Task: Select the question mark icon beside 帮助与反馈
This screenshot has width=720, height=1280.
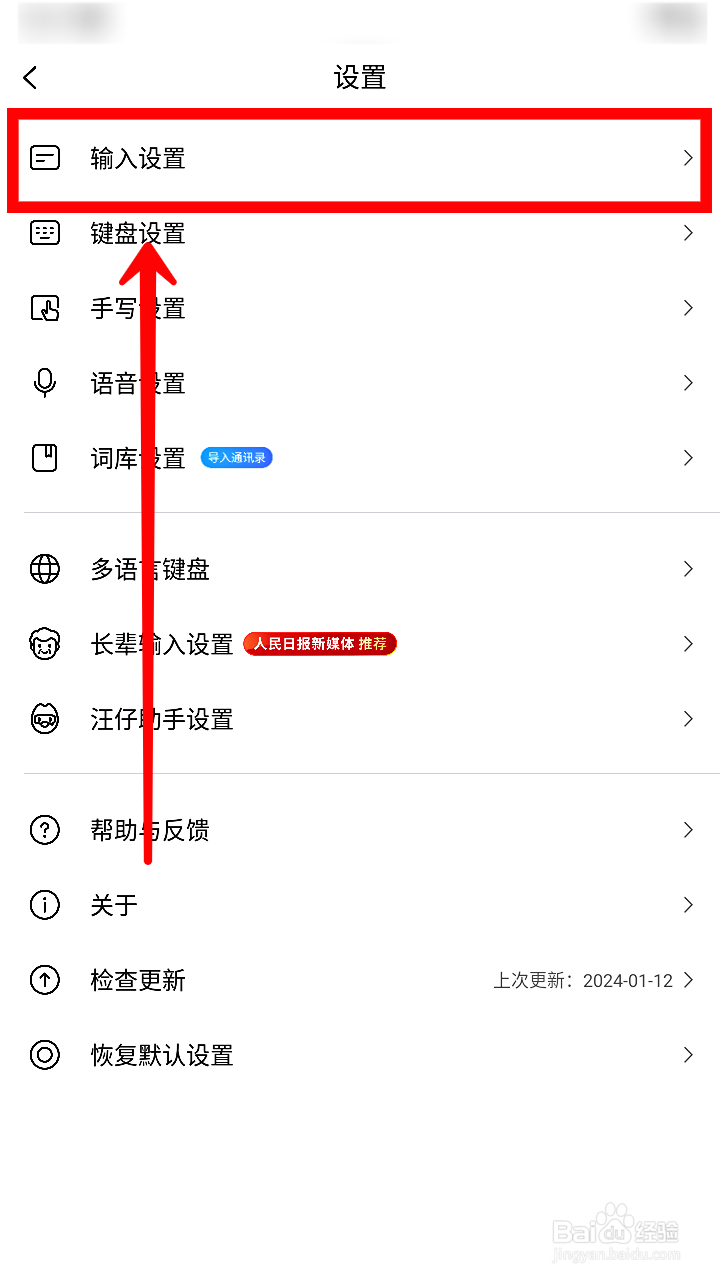Action: click(x=45, y=830)
